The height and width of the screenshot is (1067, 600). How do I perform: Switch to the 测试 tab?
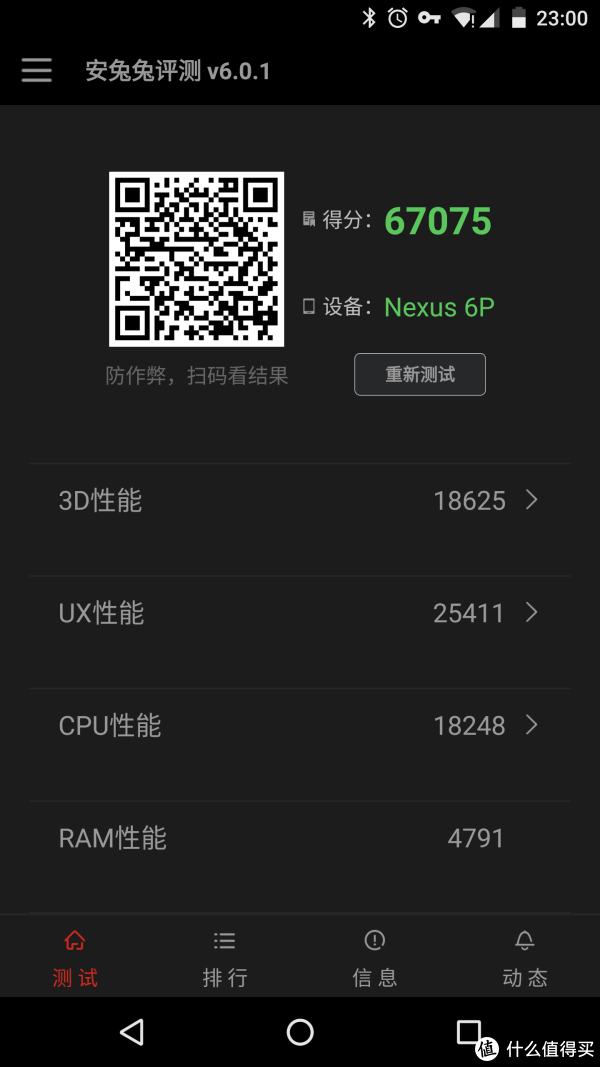pos(75,957)
